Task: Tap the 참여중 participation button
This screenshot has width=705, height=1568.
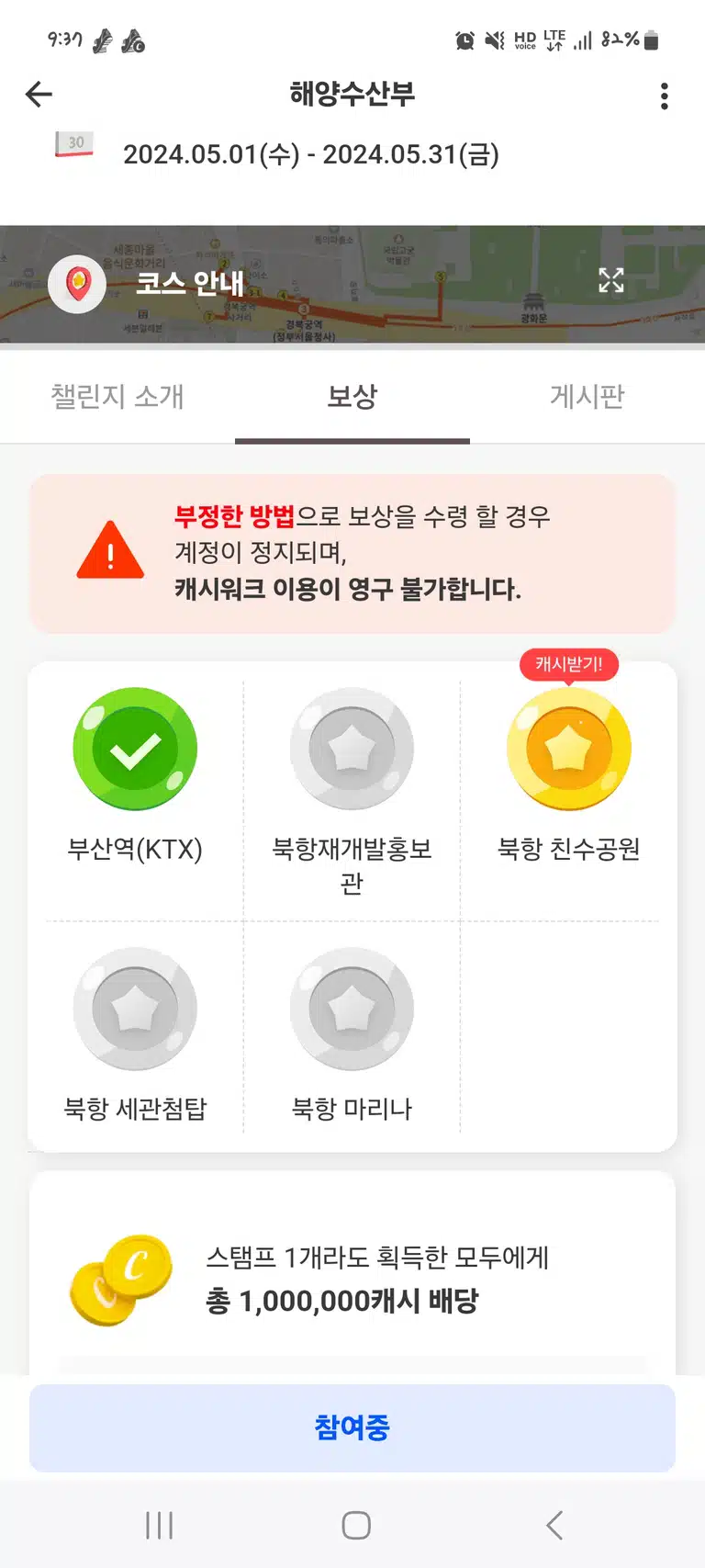Action: click(352, 1427)
